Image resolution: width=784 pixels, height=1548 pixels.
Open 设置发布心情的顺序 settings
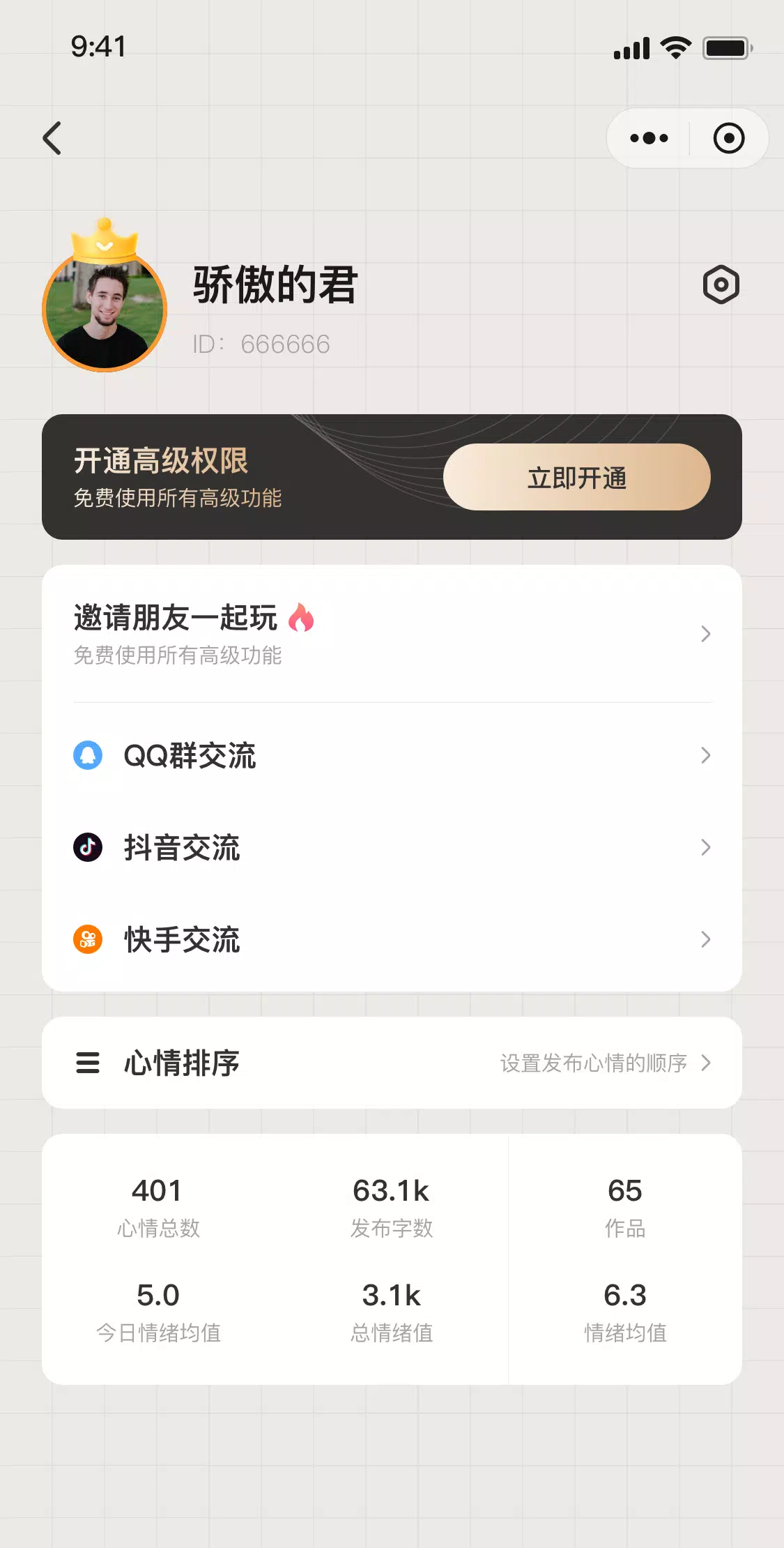pyautogui.click(x=592, y=1063)
